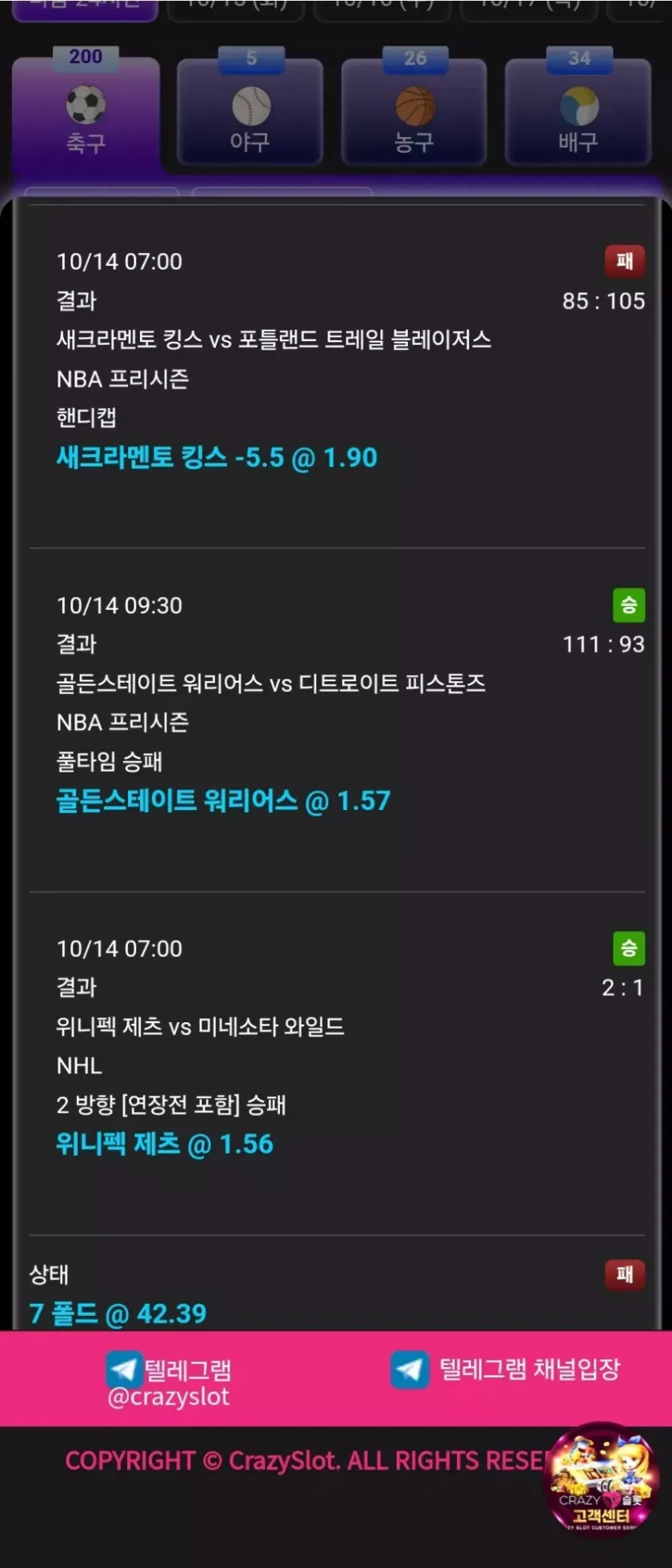The width and height of the screenshot is (672, 1568).
Task: Switch to the 야구 sport tab
Action: (x=250, y=116)
